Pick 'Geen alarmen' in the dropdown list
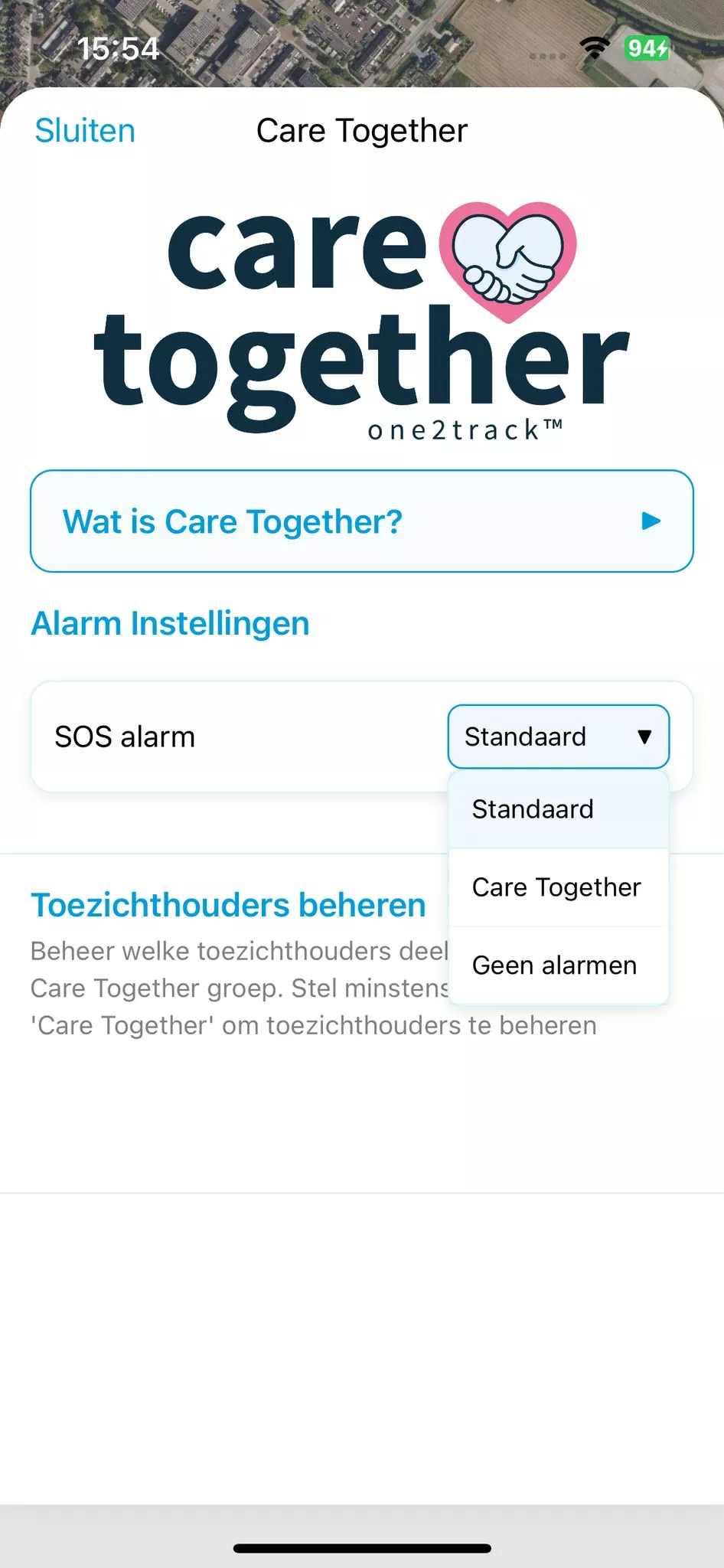 pyautogui.click(x=558, y=965)
